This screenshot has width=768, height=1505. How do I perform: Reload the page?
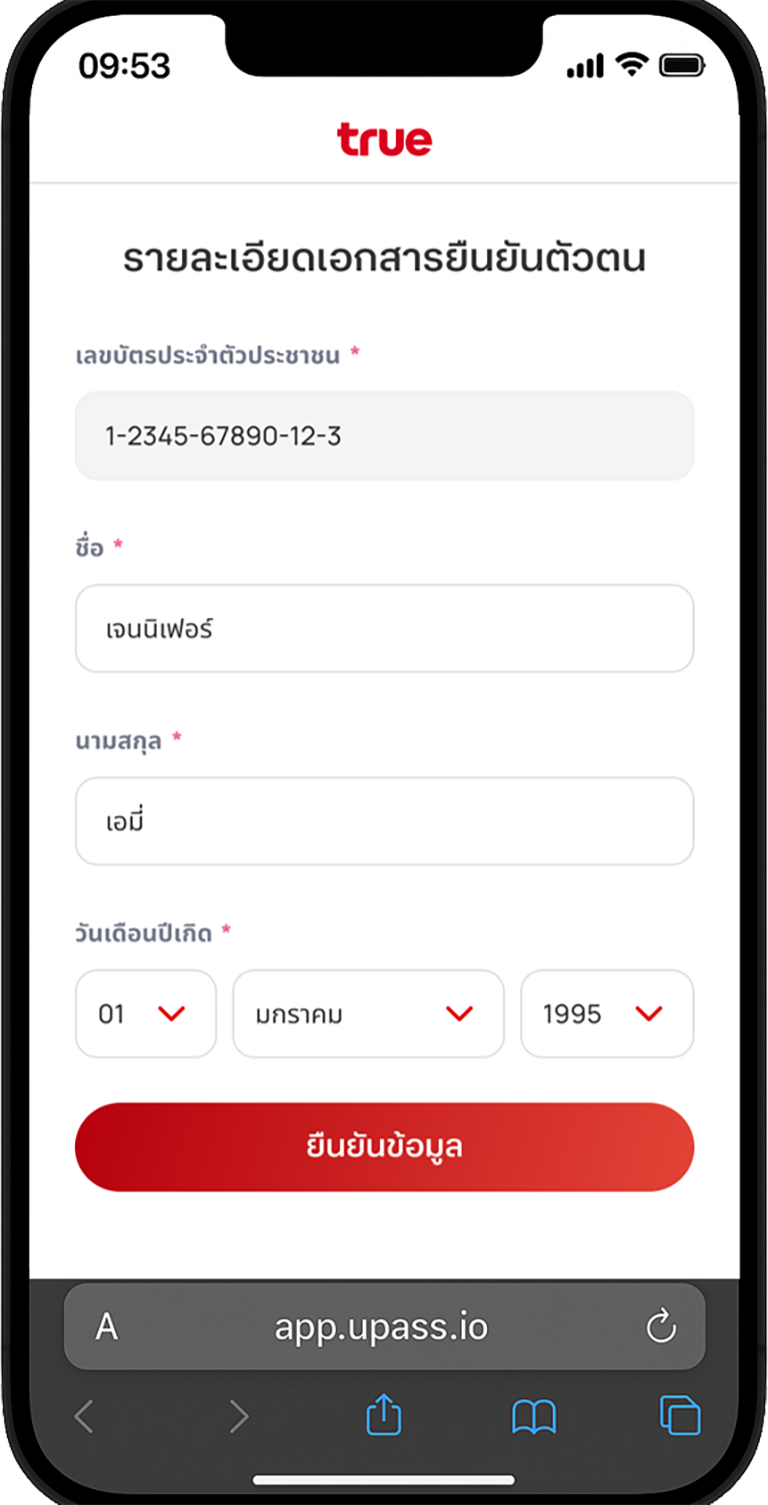pyautogui.click(x=661, y=1327)
